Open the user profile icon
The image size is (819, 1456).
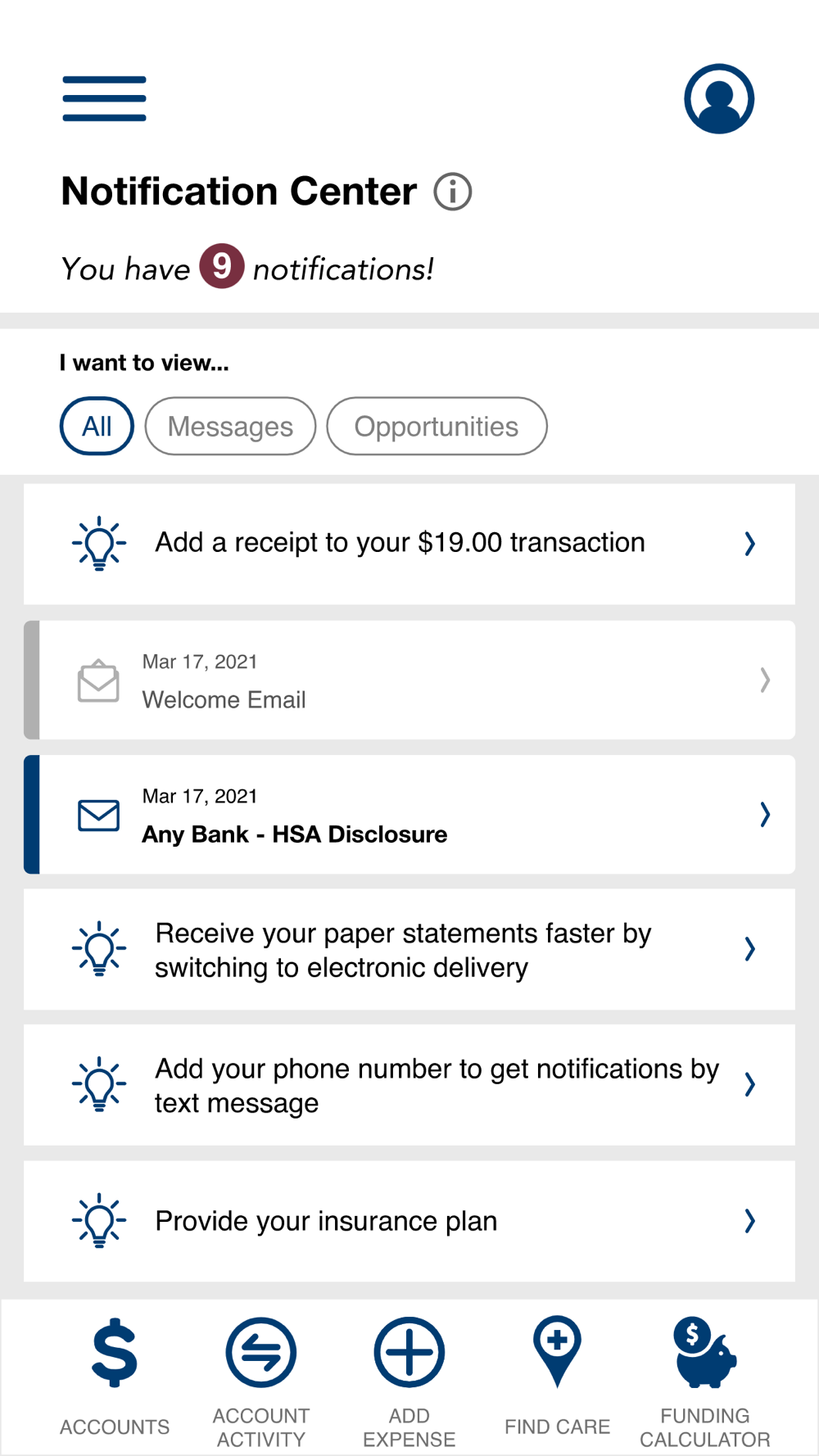[718, 99]
